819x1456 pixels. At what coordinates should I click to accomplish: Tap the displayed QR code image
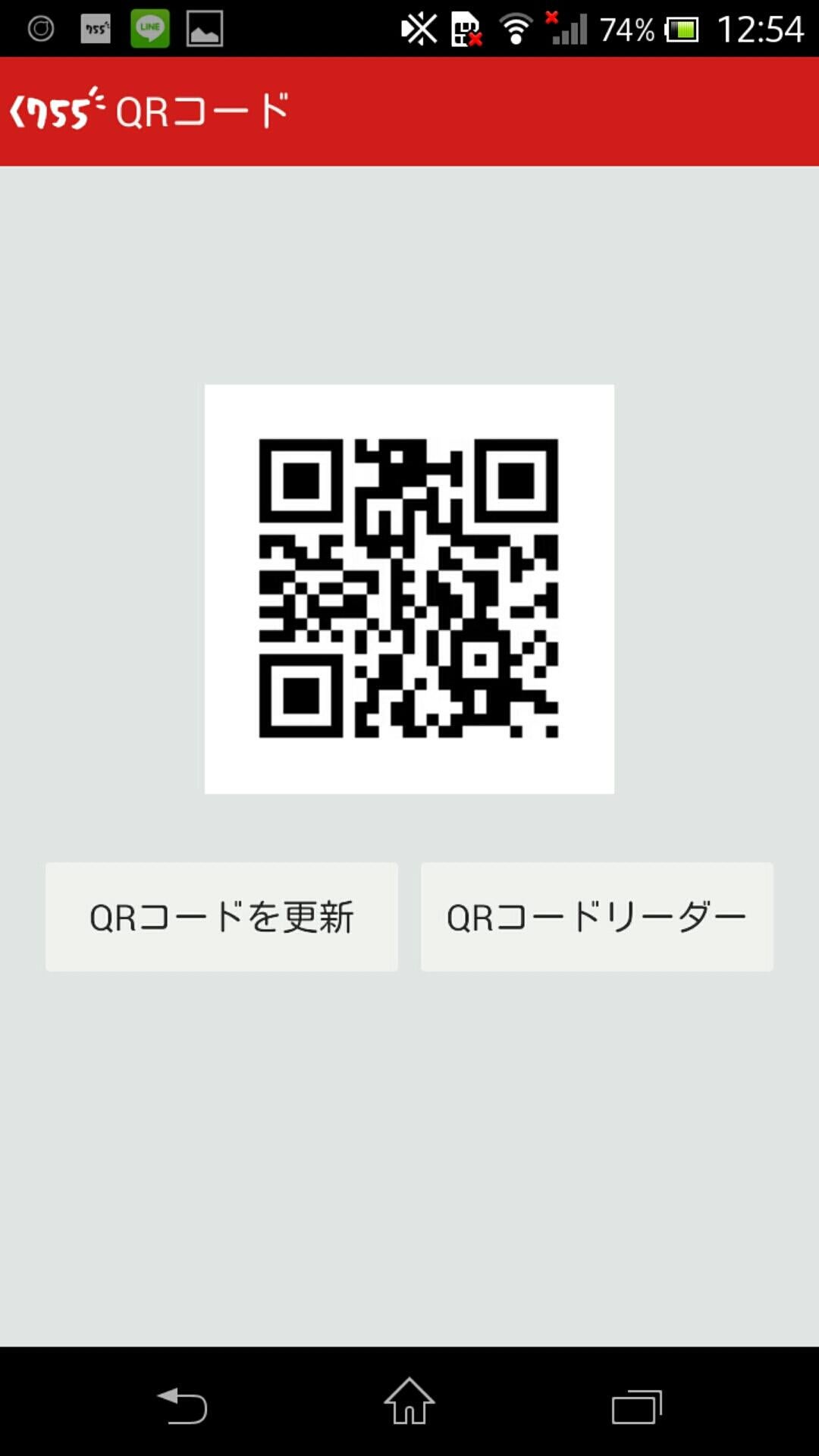click(409, 588)
